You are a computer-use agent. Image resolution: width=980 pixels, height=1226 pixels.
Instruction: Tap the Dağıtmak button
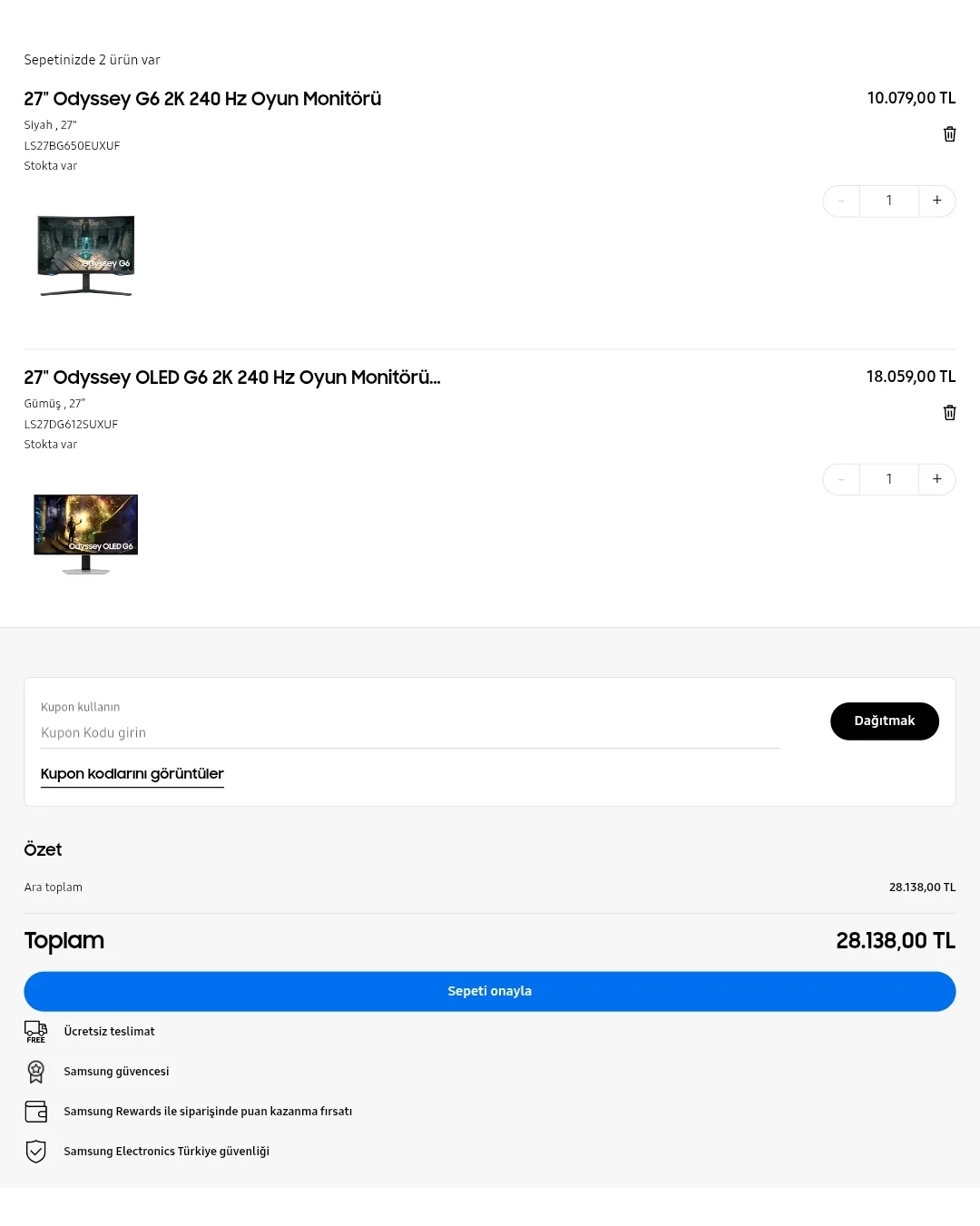884,721
